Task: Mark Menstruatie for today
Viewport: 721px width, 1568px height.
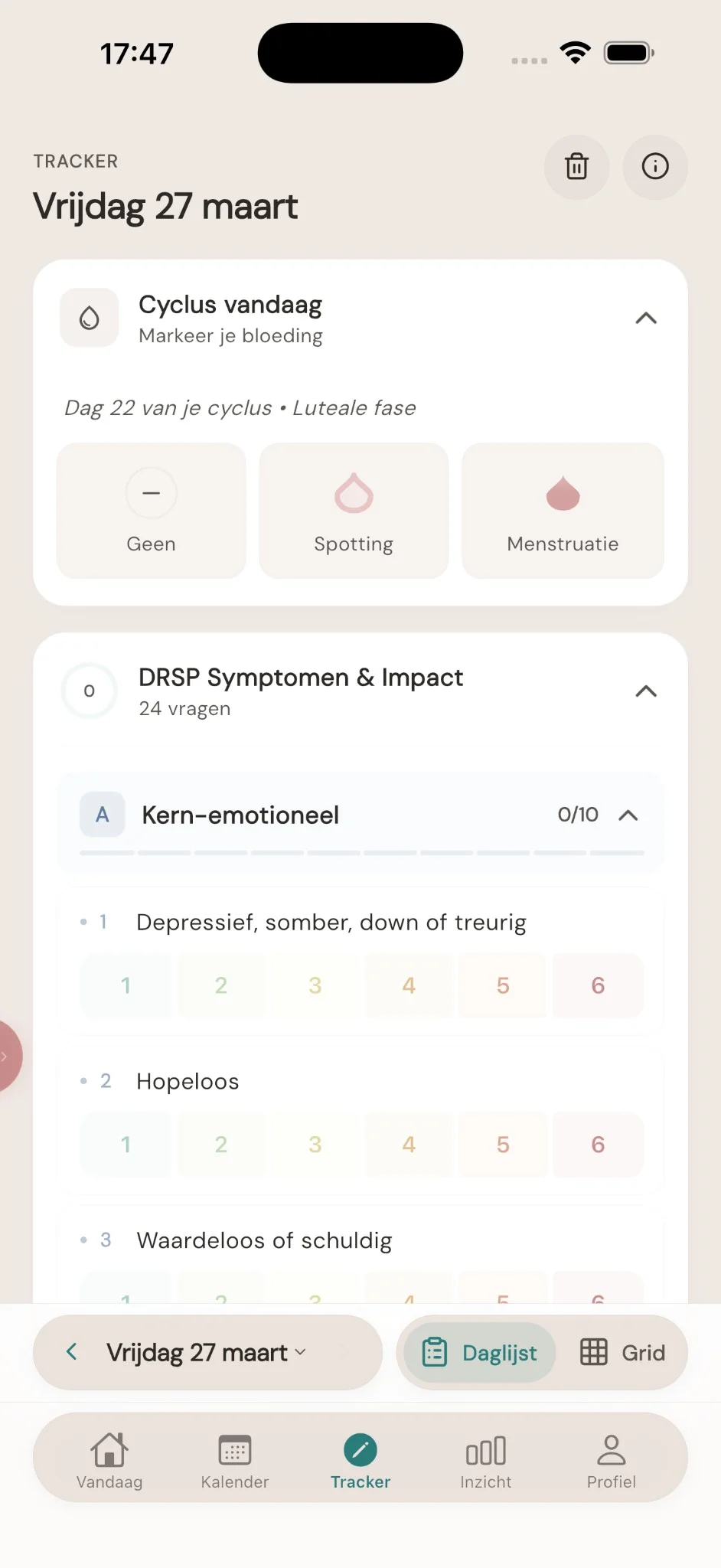Action: tap(563, 510)
